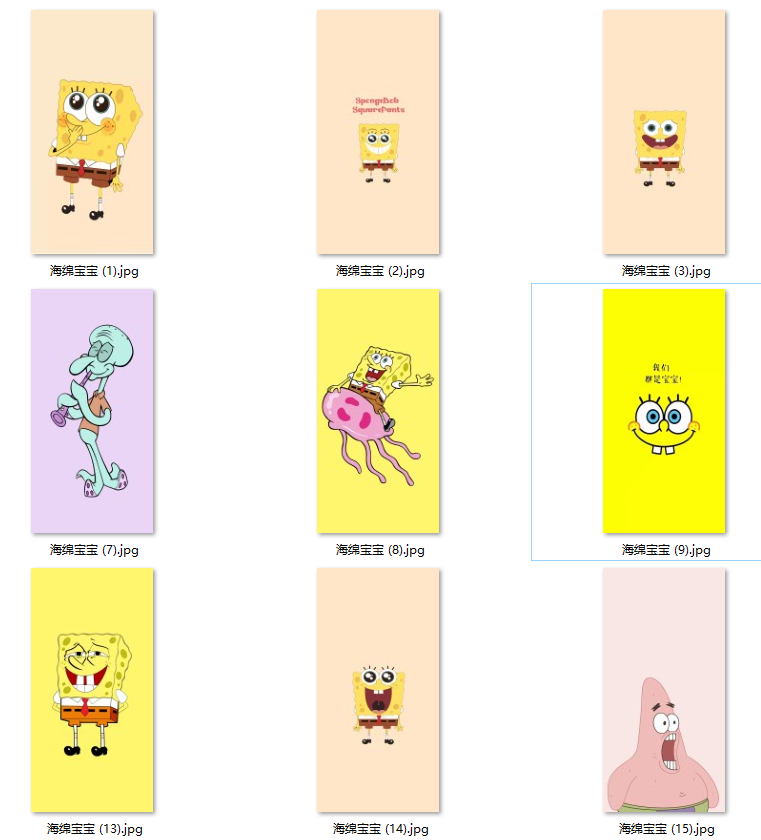Open image 海绵宝宝 (1).jpg
This screenshot has width=761, height=840.
92,132
